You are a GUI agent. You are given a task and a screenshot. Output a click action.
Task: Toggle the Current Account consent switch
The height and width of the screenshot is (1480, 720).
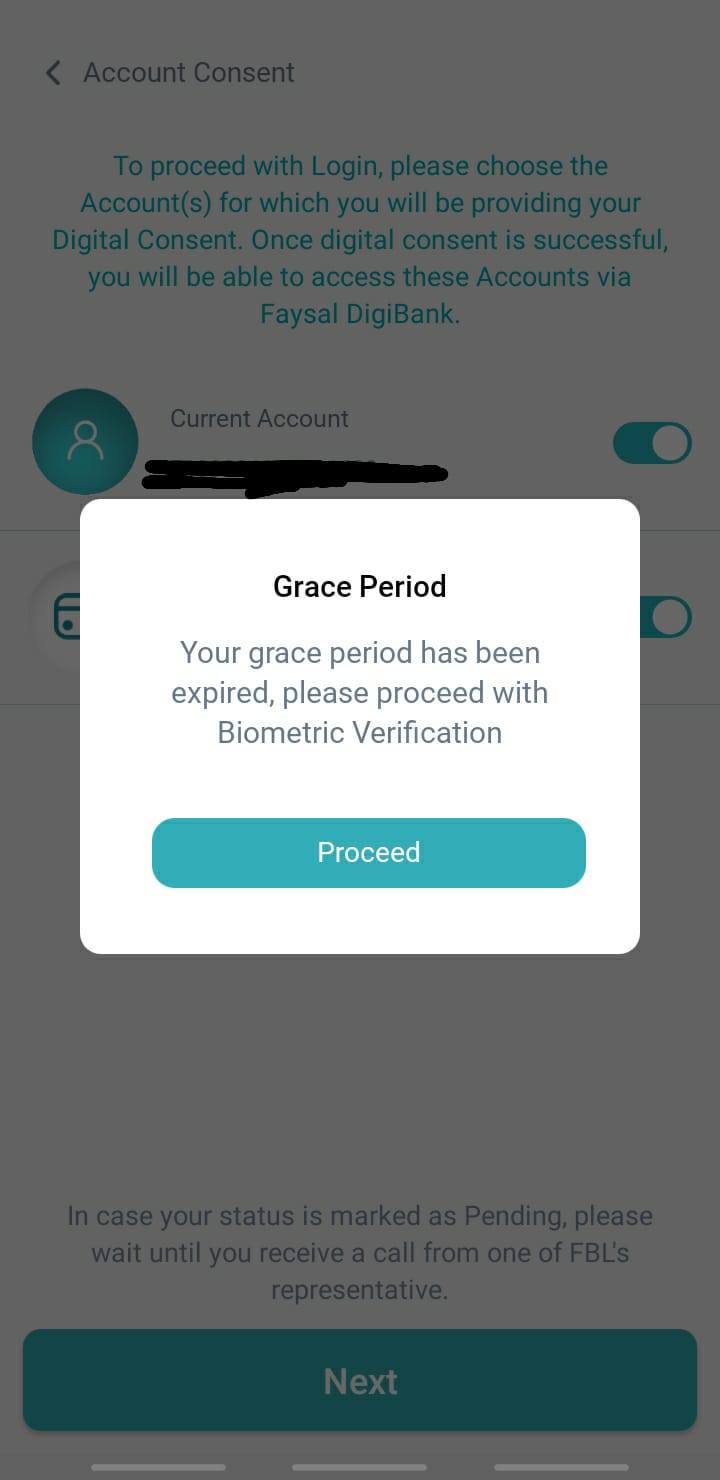point(652,443)
